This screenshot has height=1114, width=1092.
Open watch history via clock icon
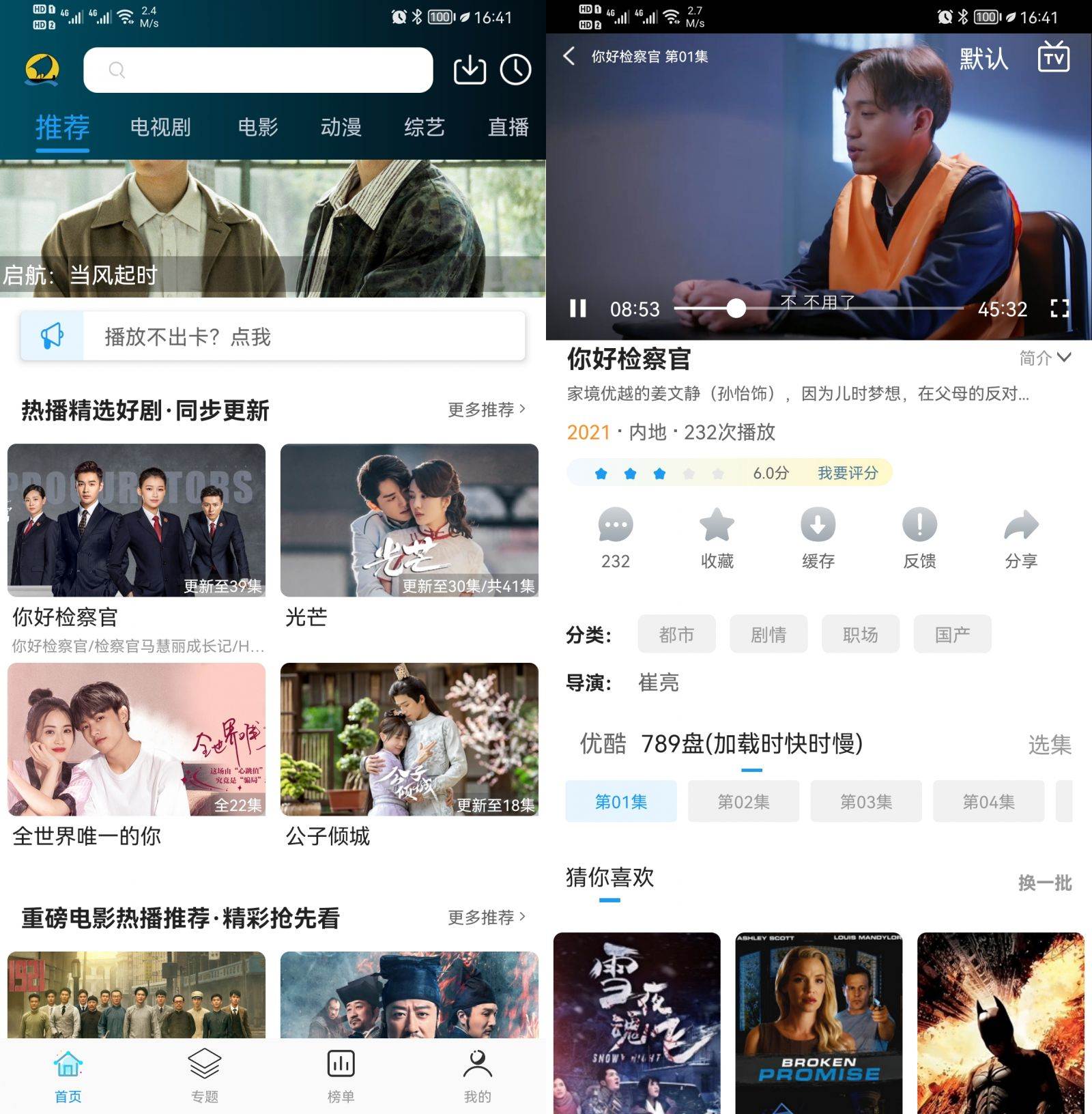pyautogui.click(x=517, y=69)
